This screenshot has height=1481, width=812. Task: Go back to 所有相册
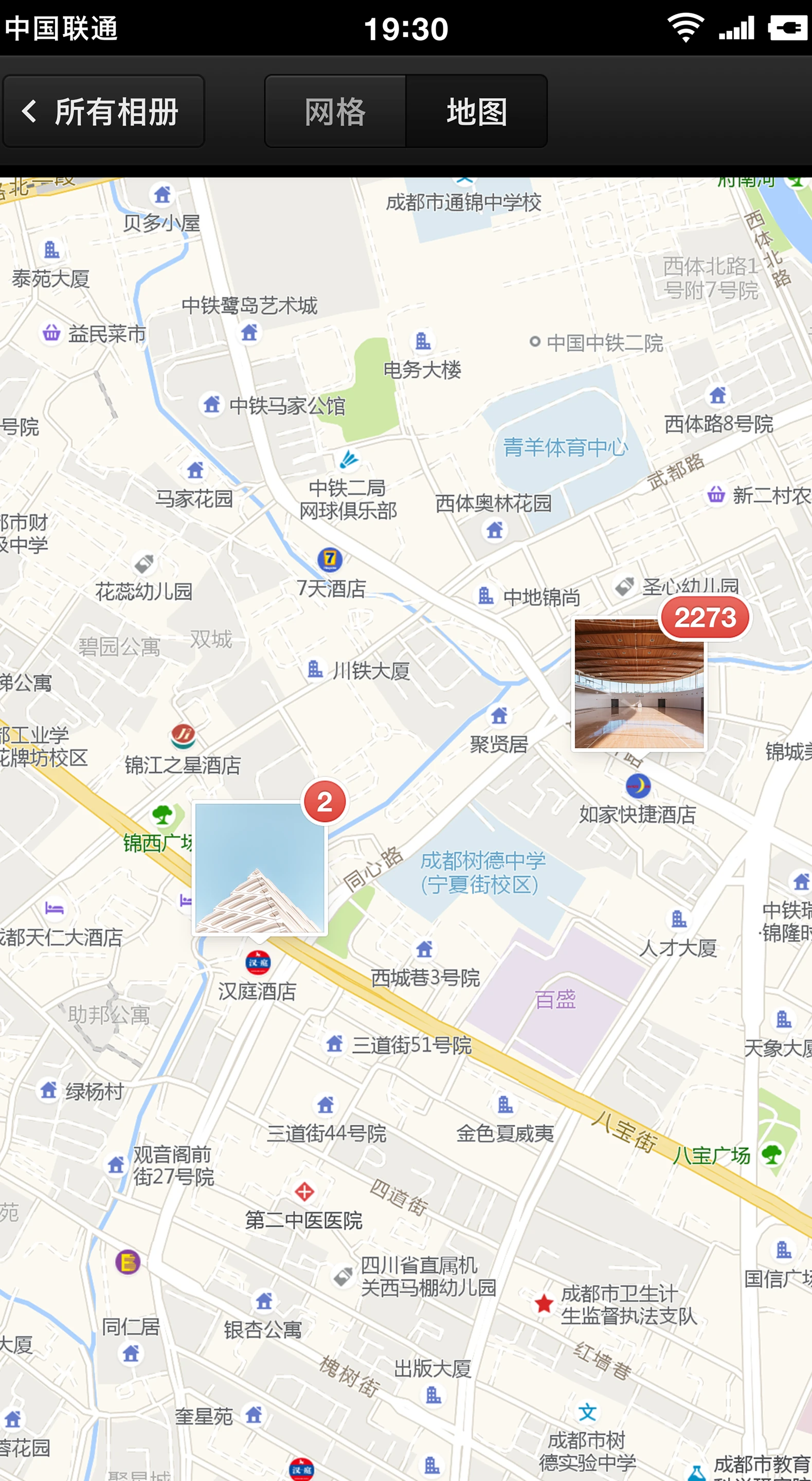pyautogui.click(x=103, y=111)
